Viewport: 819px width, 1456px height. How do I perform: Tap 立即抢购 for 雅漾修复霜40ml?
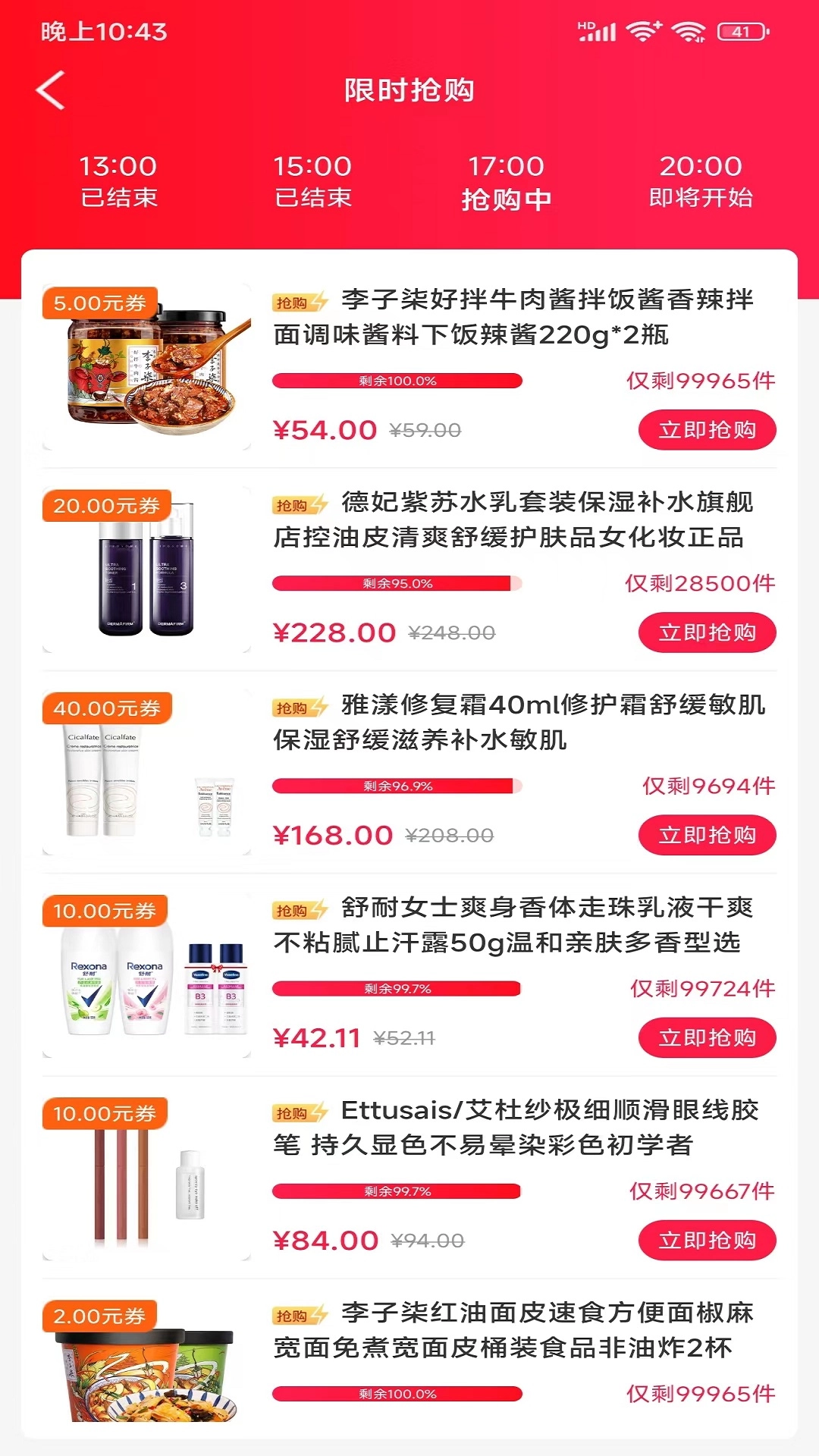pos(707,835)
